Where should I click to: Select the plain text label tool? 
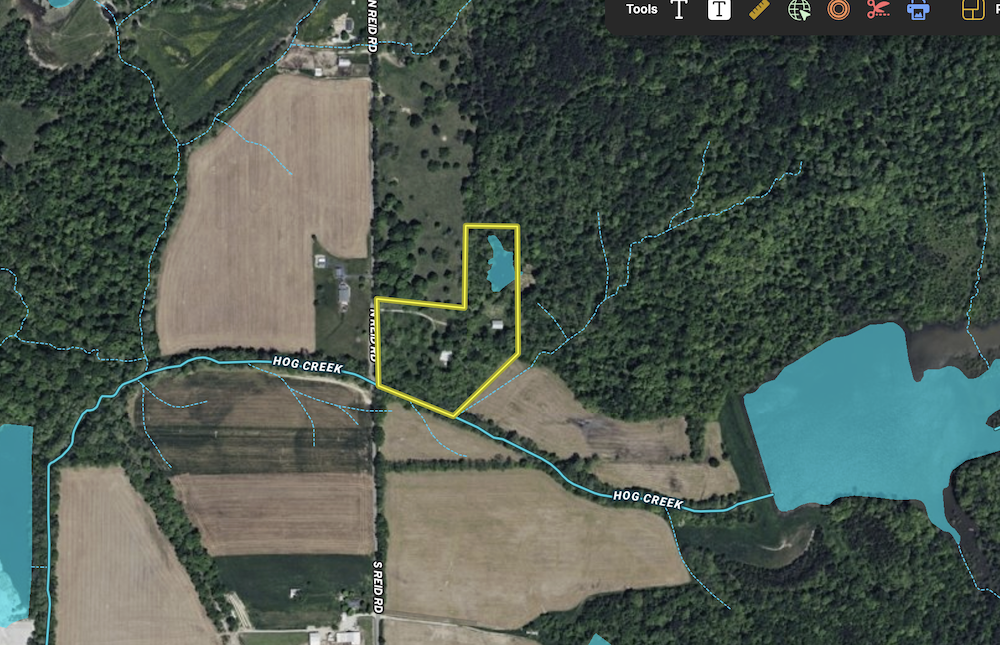point(680,10)
